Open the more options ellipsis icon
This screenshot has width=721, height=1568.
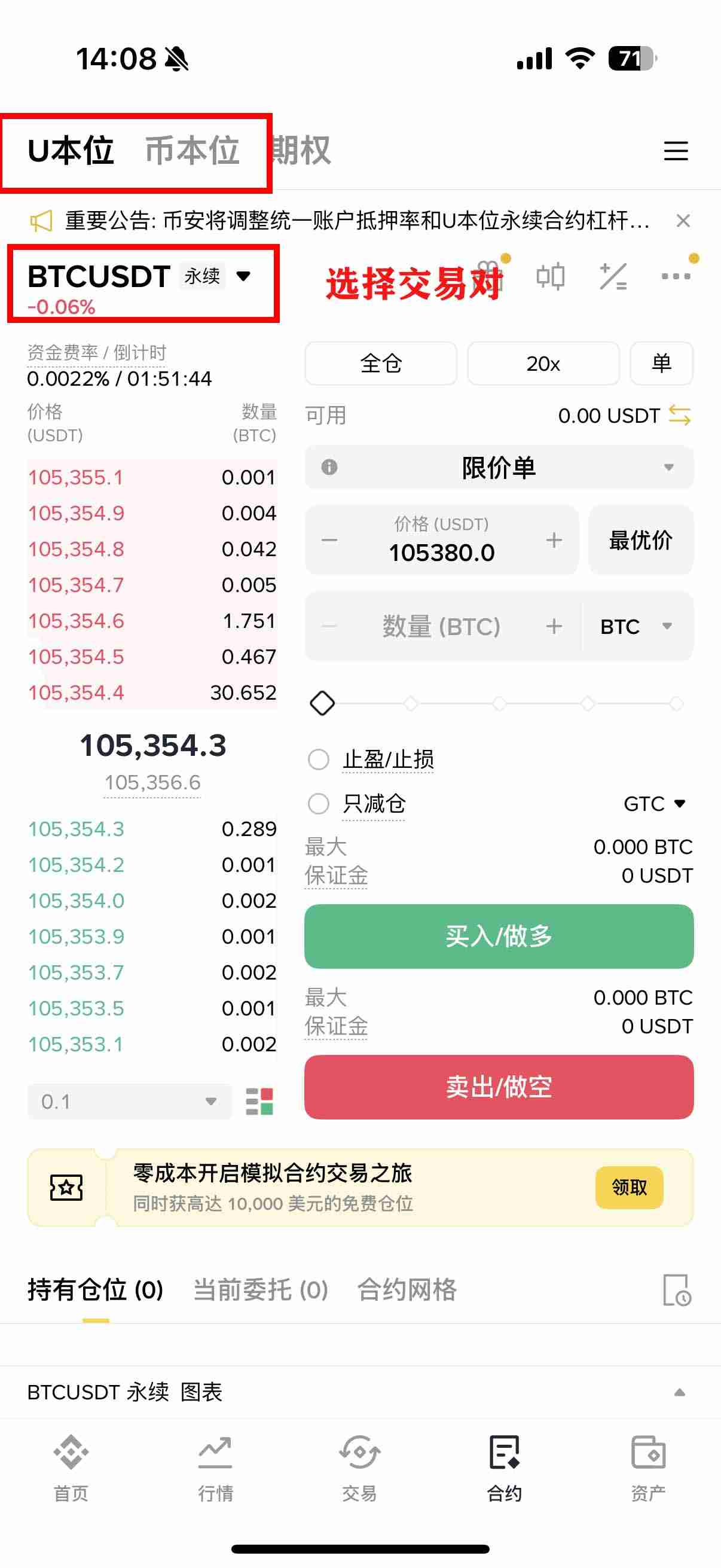coord(677,277)
